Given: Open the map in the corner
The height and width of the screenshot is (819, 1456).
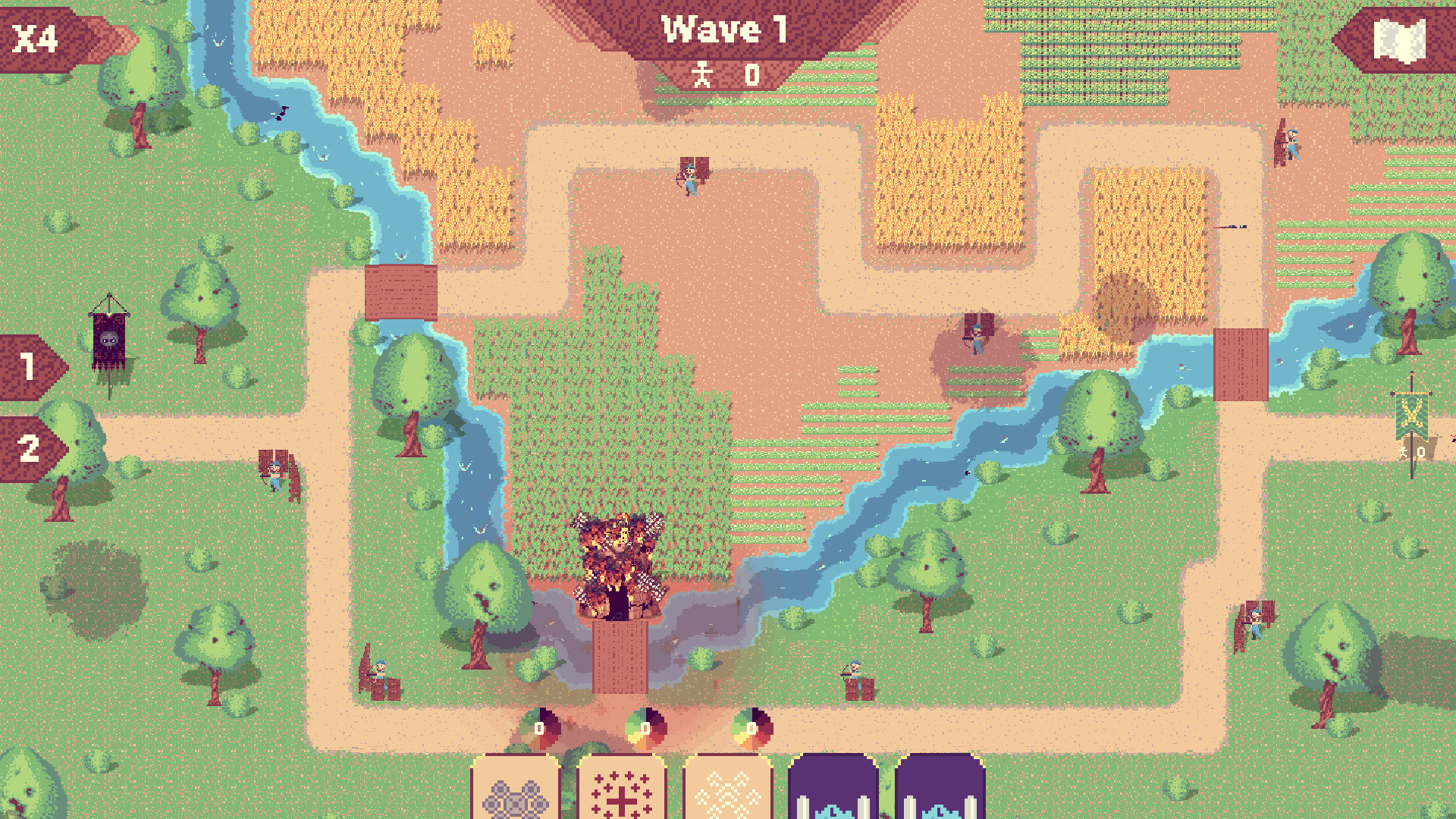Looking at the screenshot, I should pos(1400,41).
